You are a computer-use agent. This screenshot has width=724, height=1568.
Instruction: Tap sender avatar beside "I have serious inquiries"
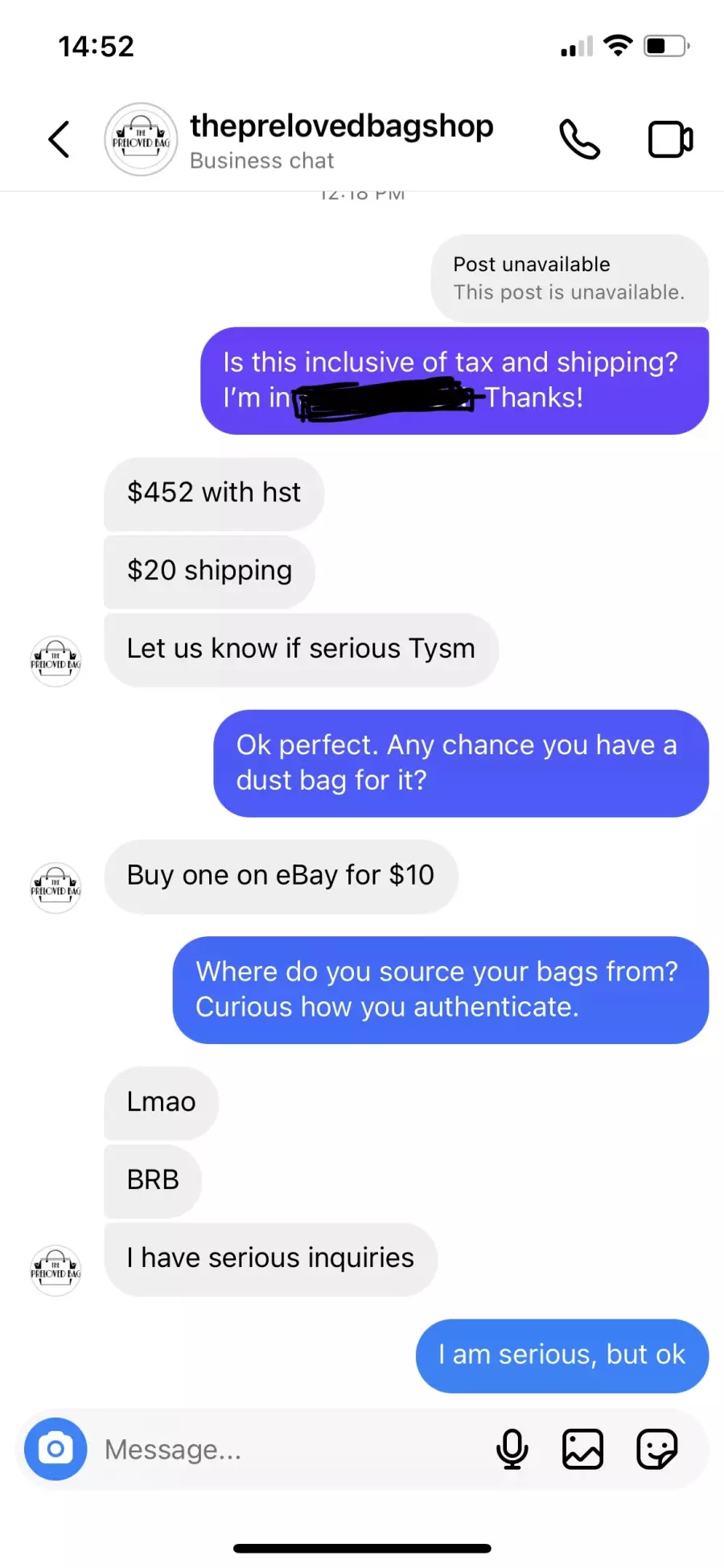pyautogui.click(x=56, y=1271)
